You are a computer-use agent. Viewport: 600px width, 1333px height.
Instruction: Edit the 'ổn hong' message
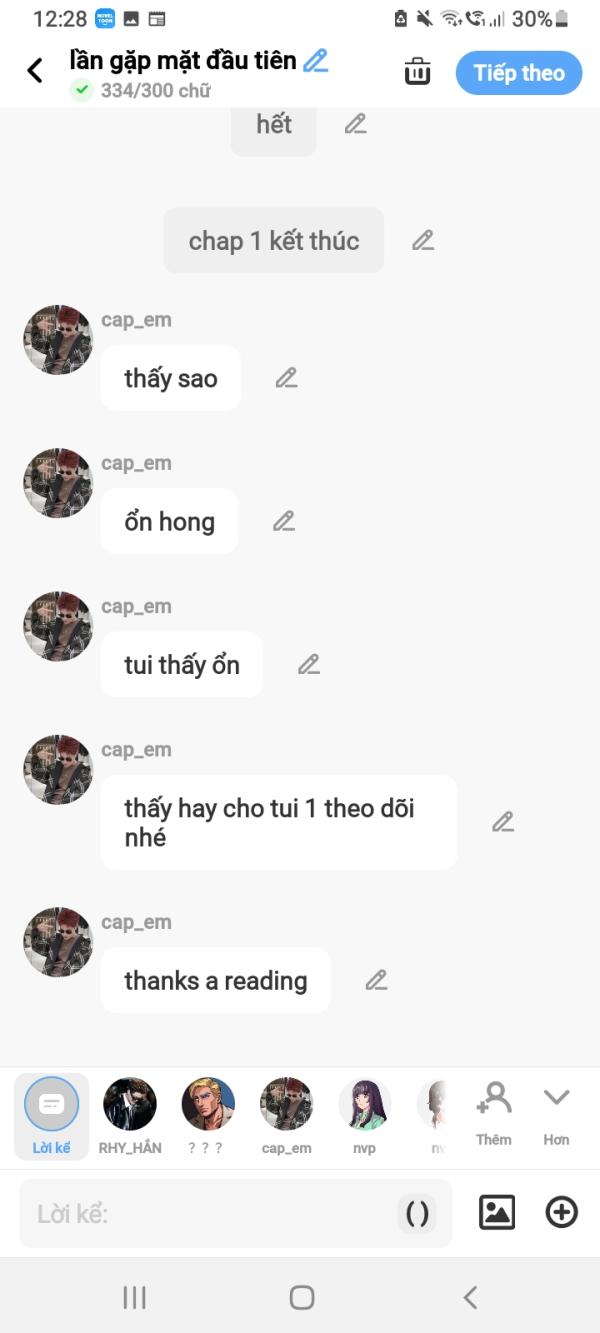point(284,521)
